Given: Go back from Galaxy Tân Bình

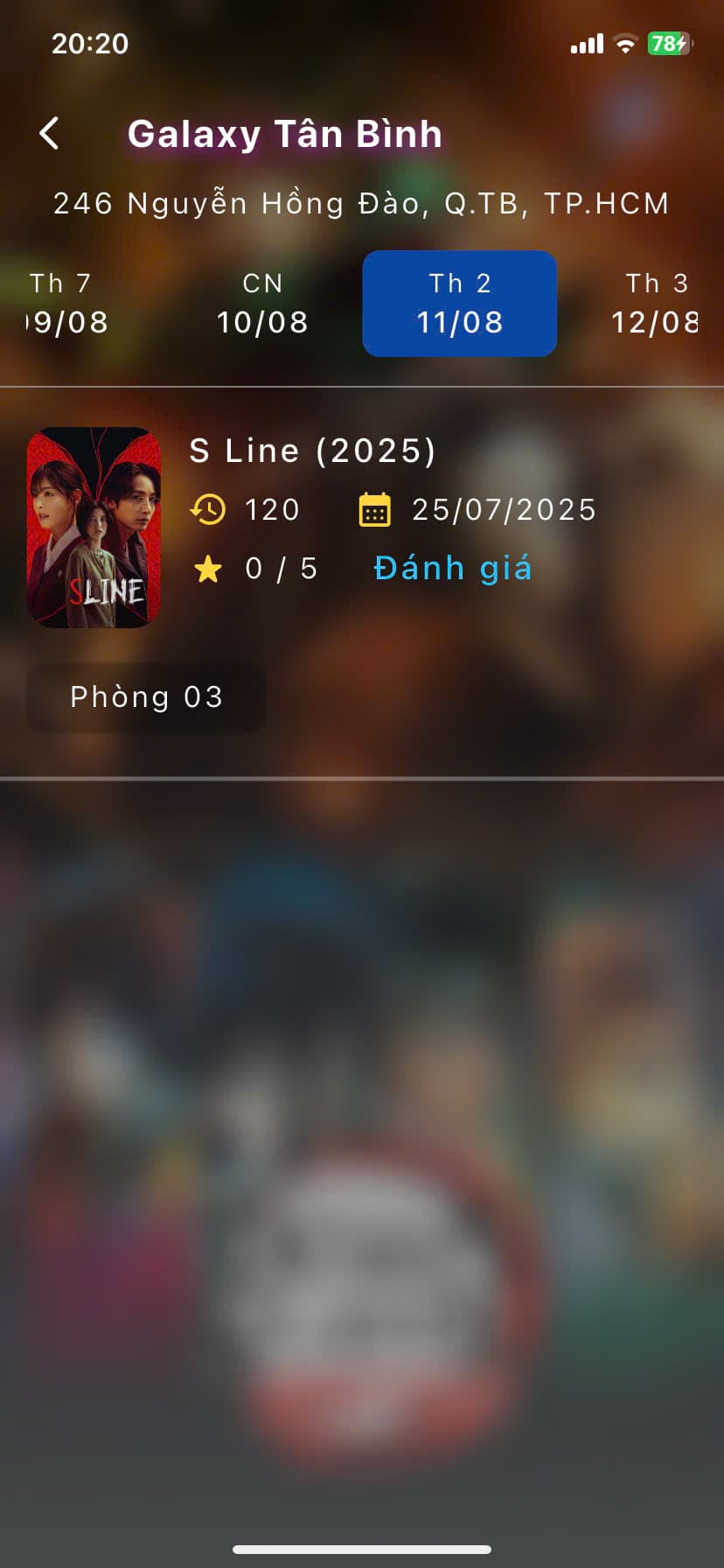Looking at the screenshot, I should (x=50, y=134).
